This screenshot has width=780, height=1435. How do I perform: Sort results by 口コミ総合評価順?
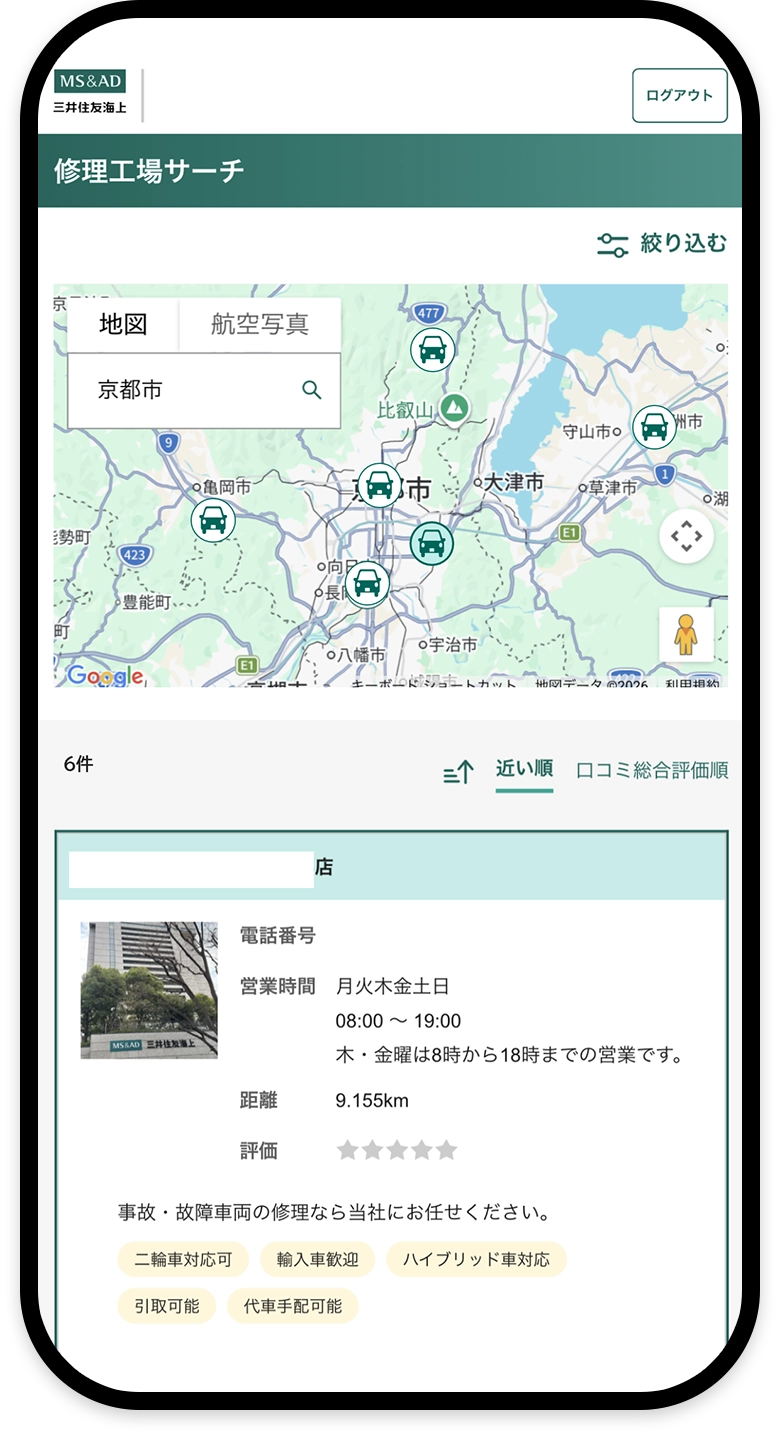(652, 770)
